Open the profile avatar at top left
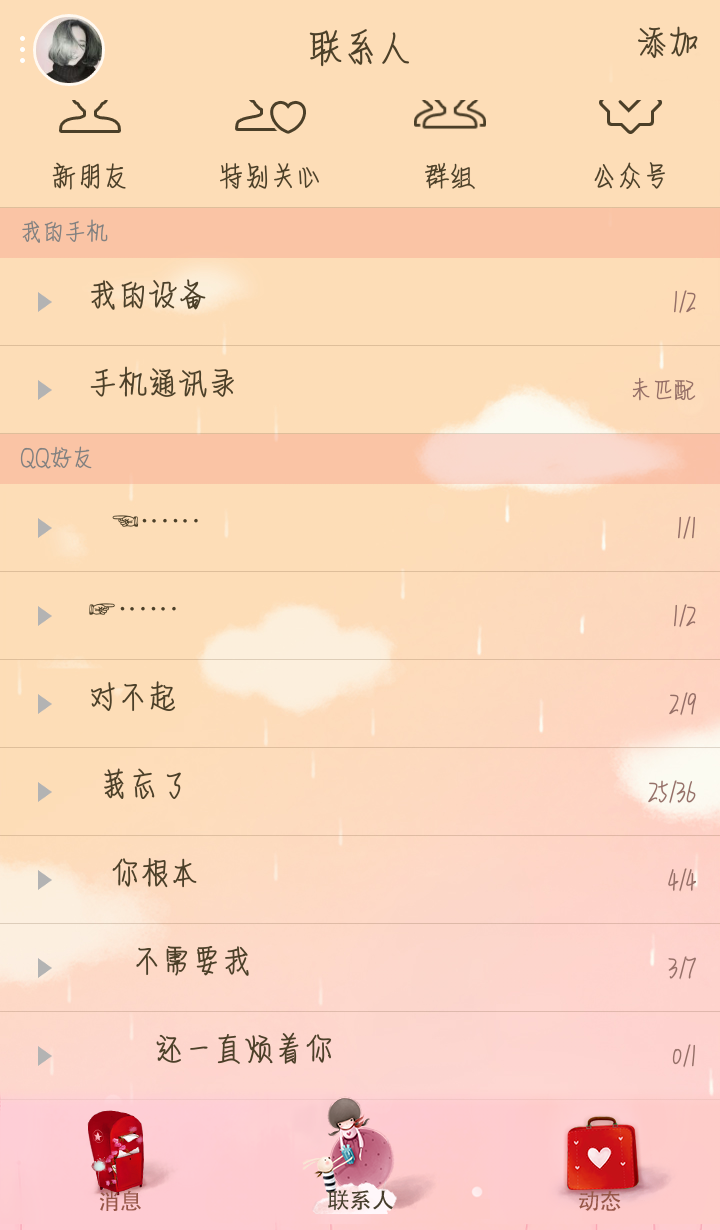The image size is (720, 1230). pos(69,50)
